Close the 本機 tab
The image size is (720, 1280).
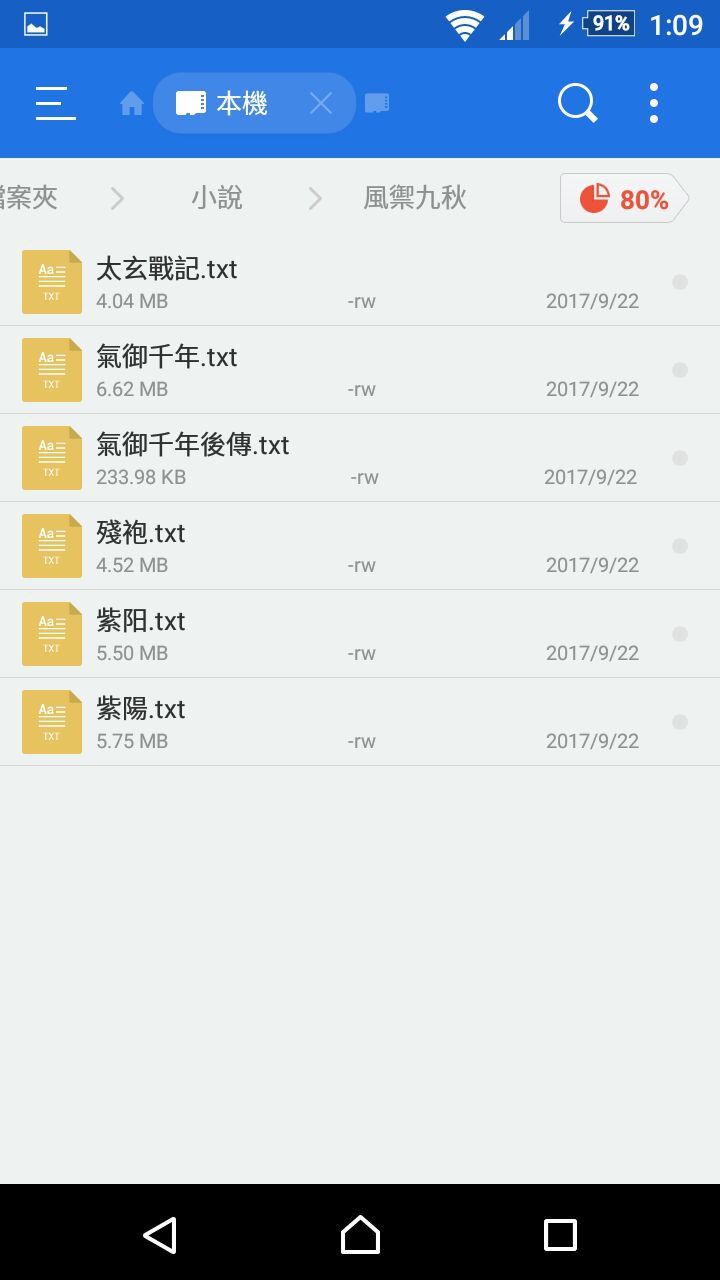click(321, 103)
